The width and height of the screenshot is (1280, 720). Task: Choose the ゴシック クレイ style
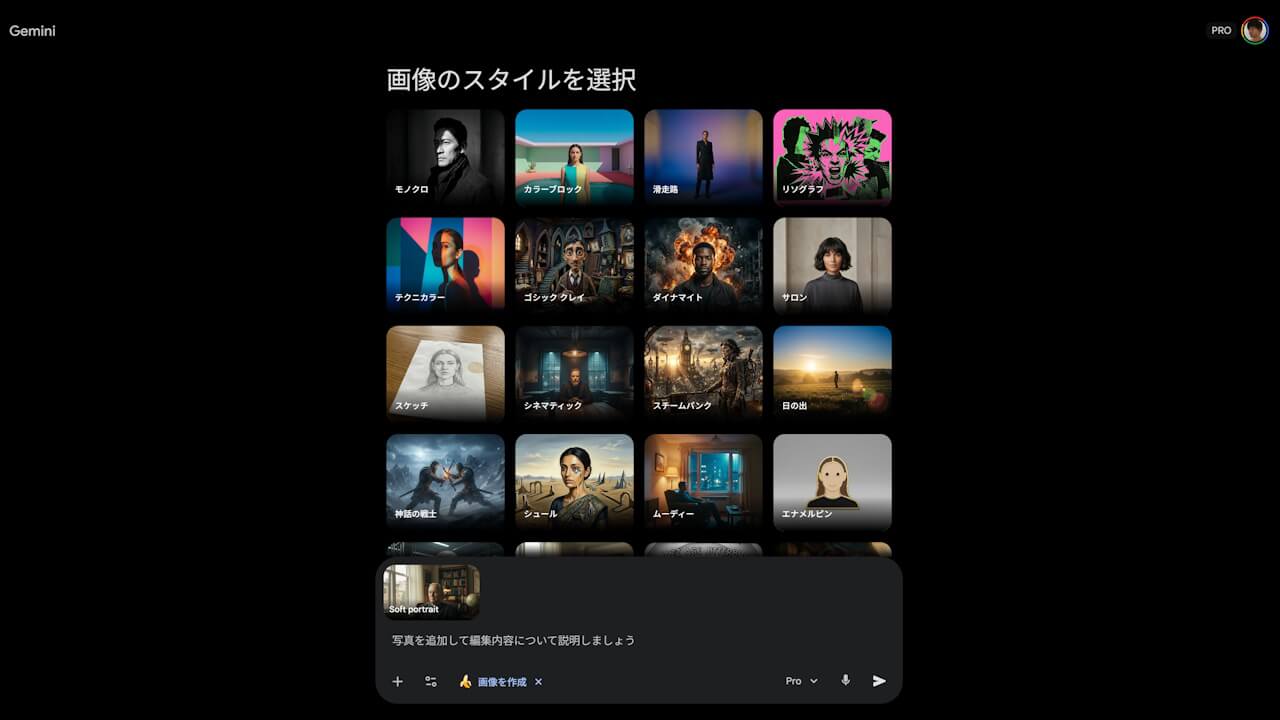click(x=574, y=265)
